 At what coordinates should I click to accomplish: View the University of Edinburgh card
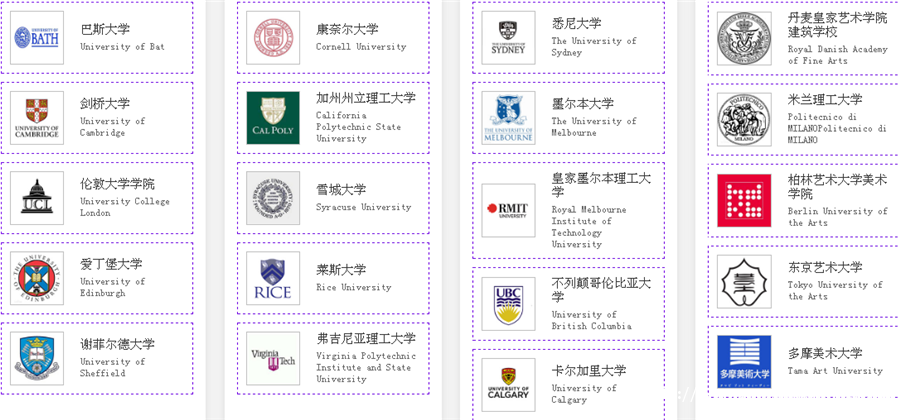98,278
